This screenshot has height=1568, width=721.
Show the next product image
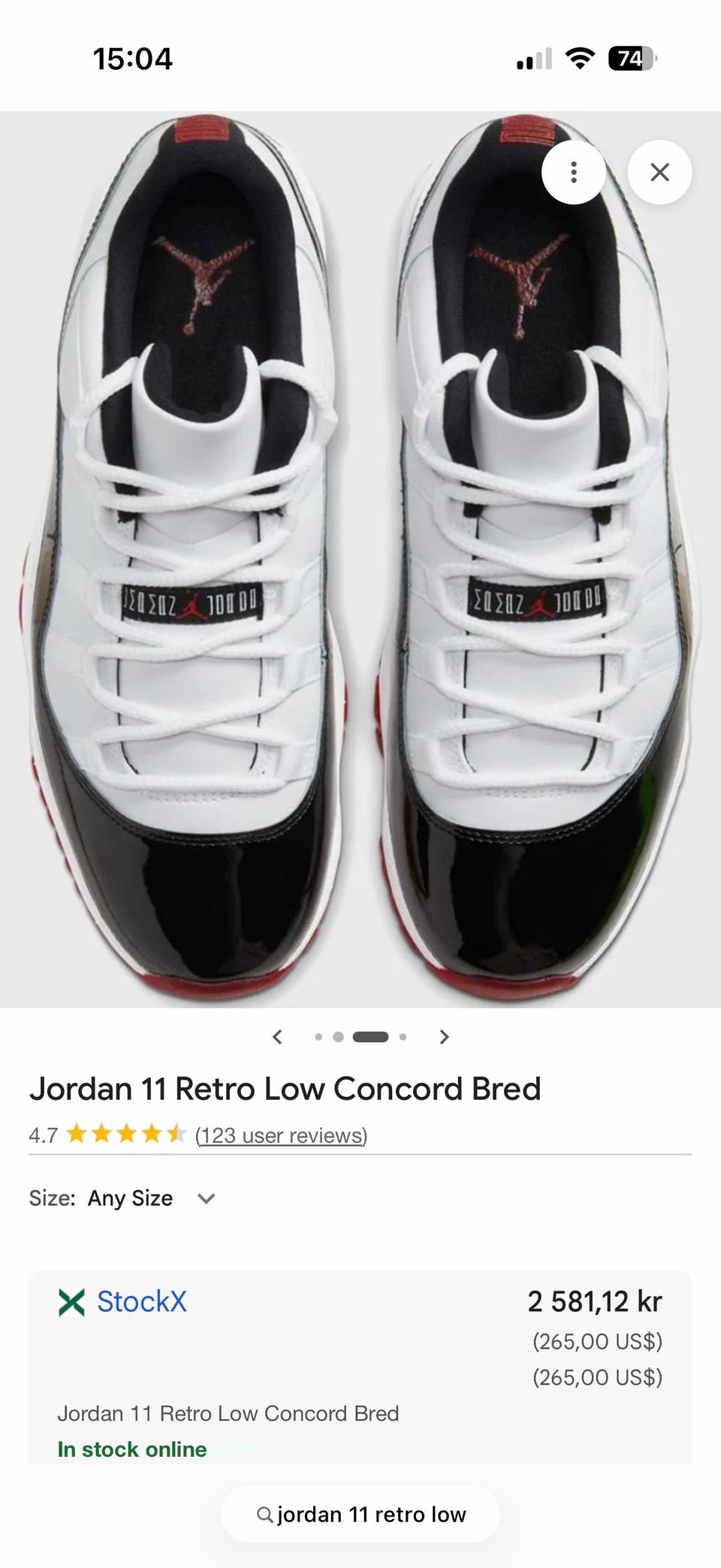point(444,1037)
